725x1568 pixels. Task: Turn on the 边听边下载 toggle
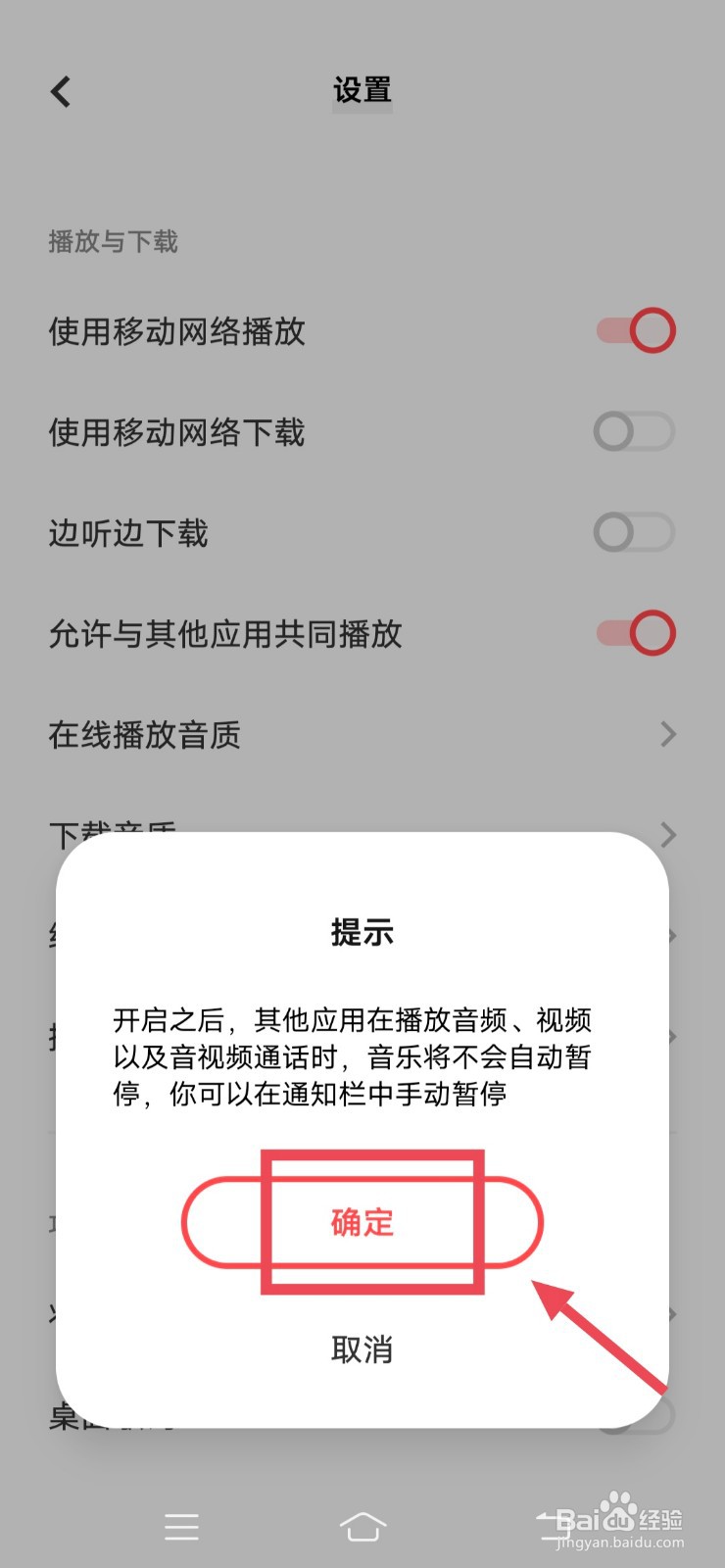(634, 532)
